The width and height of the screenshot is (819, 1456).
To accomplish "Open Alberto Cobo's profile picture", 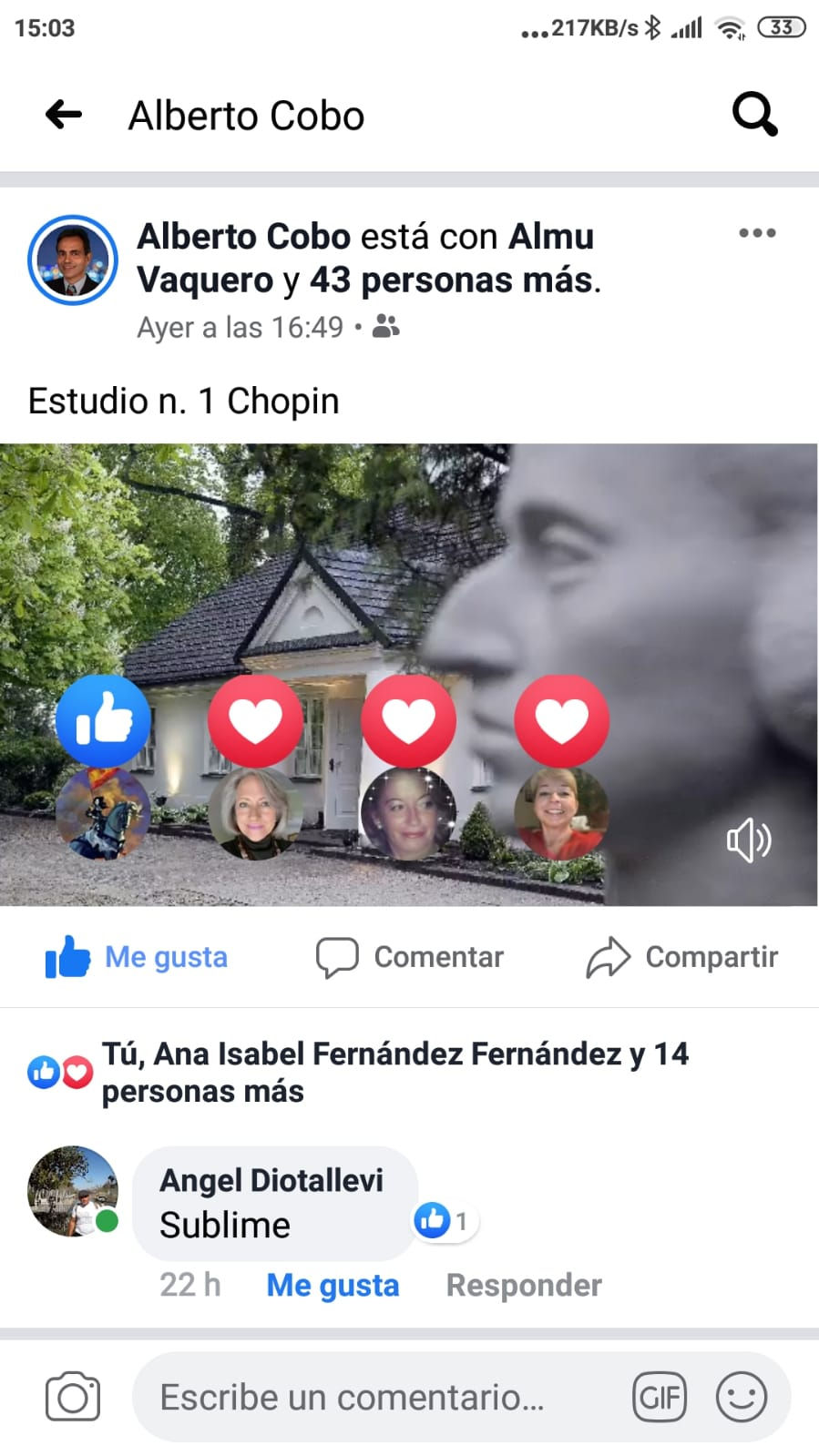I will (x=73, y=260).
